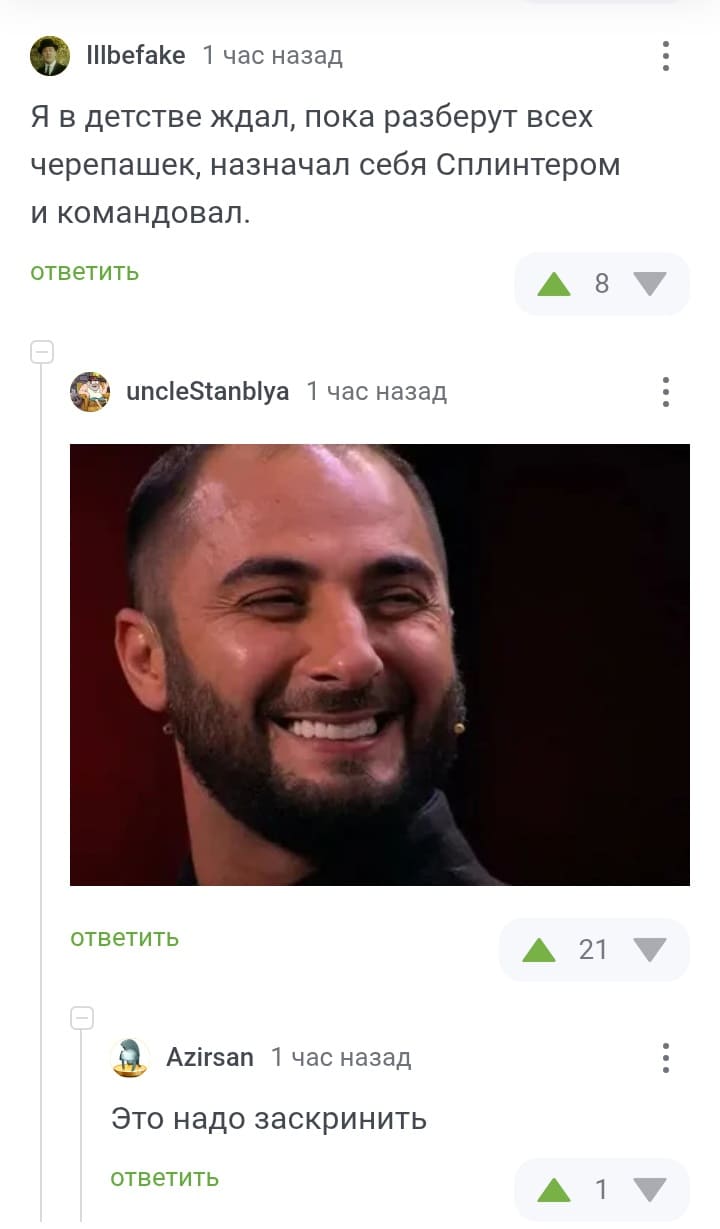This screenshot has width=720, height=1229.
Task: Upvote uncleStanblya's comment
Action: 539,950
